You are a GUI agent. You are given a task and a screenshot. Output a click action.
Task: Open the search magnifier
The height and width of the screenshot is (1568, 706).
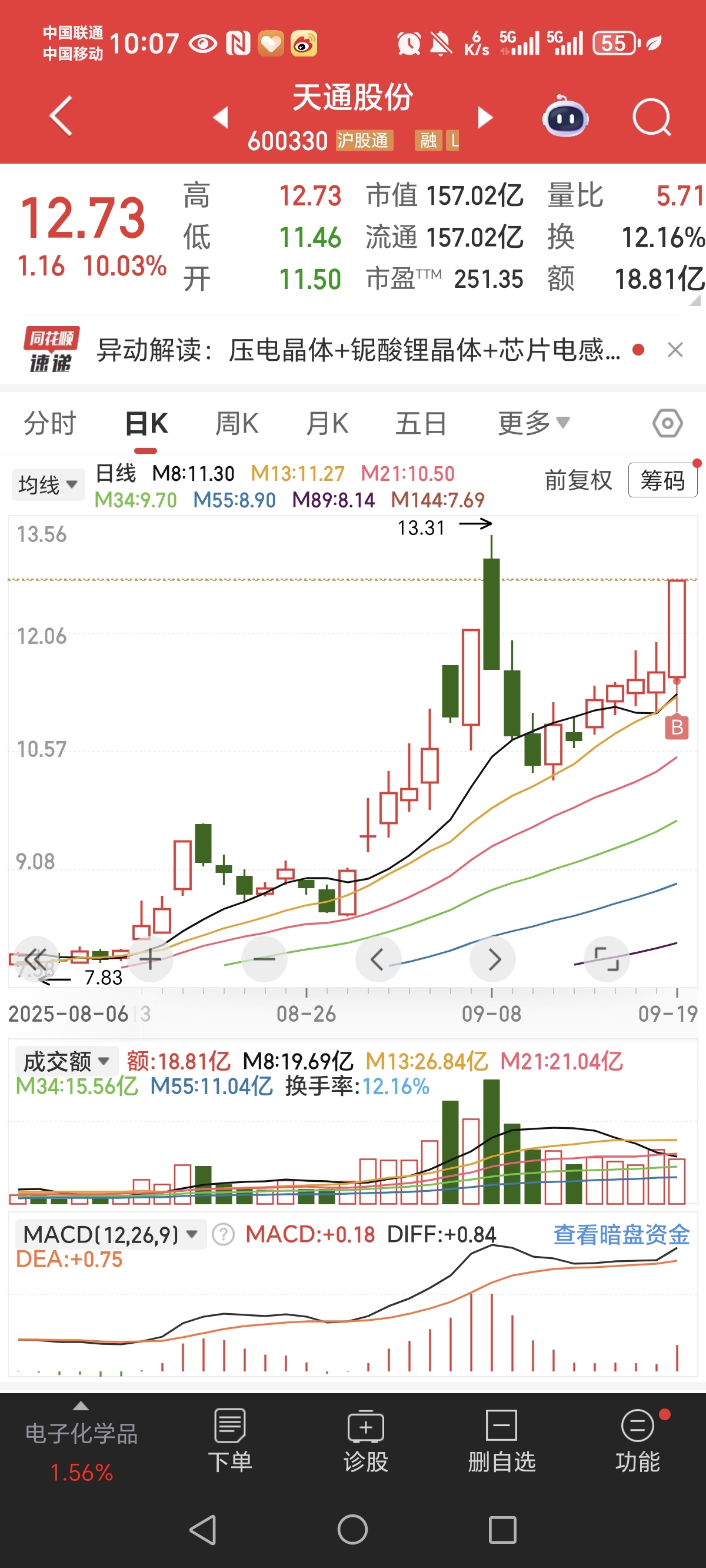(x=651, y=117)
